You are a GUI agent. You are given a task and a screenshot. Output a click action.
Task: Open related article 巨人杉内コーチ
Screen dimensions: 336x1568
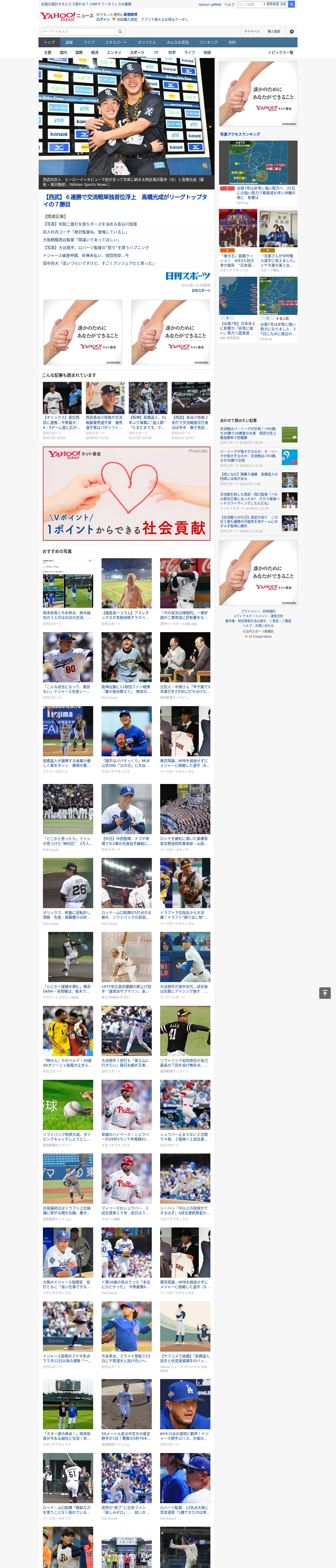point(85,232)
